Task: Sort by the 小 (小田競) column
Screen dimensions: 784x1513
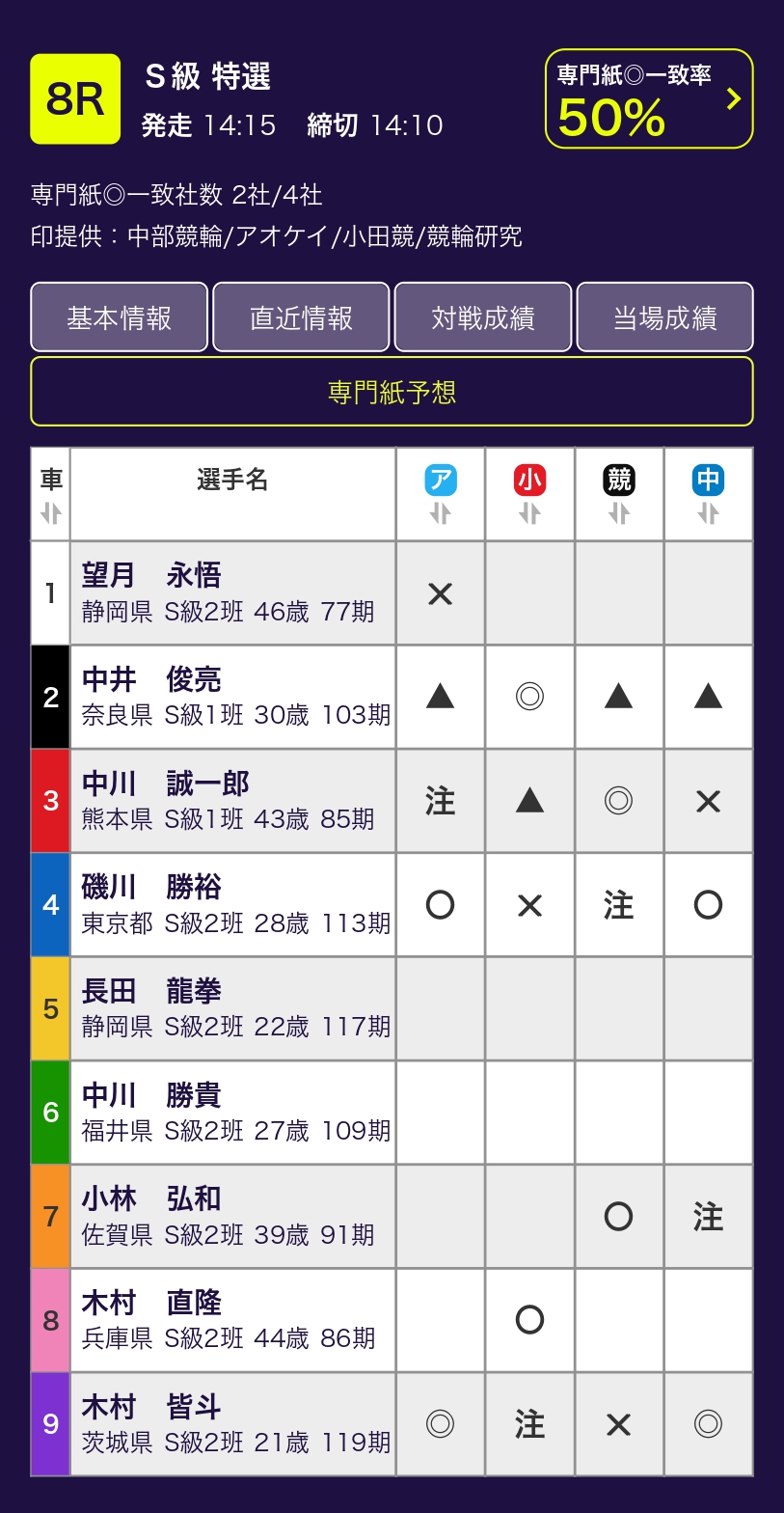Action: point(529,512)
